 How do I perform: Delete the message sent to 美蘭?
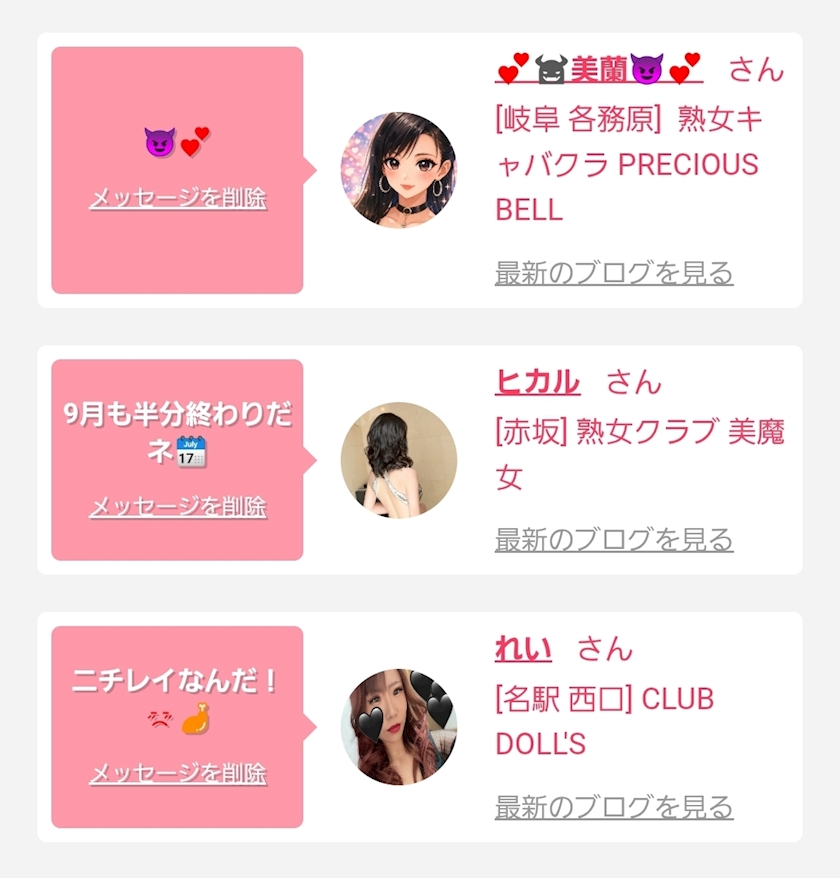178,198
